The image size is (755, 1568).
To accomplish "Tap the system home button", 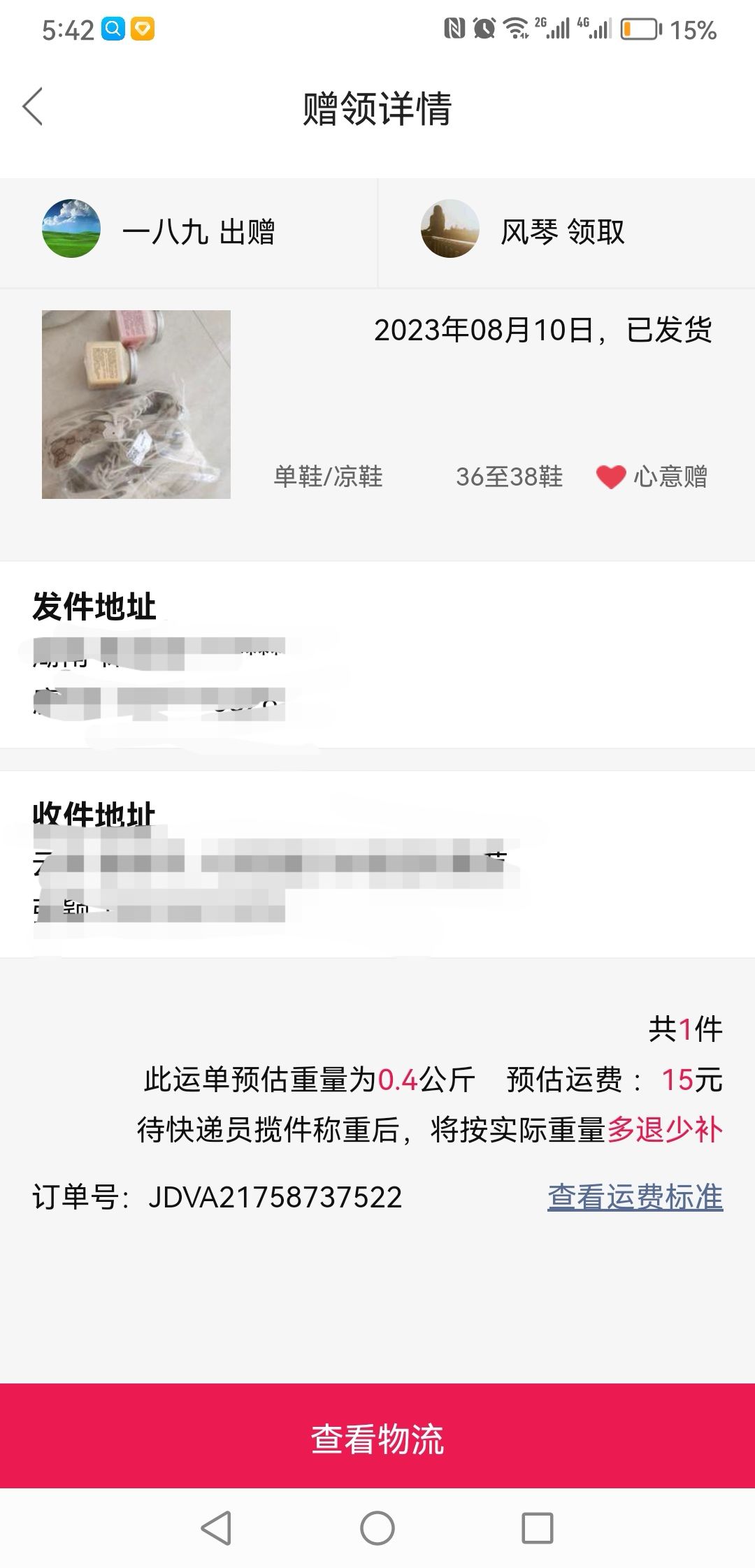I will tap(377, 1528).
